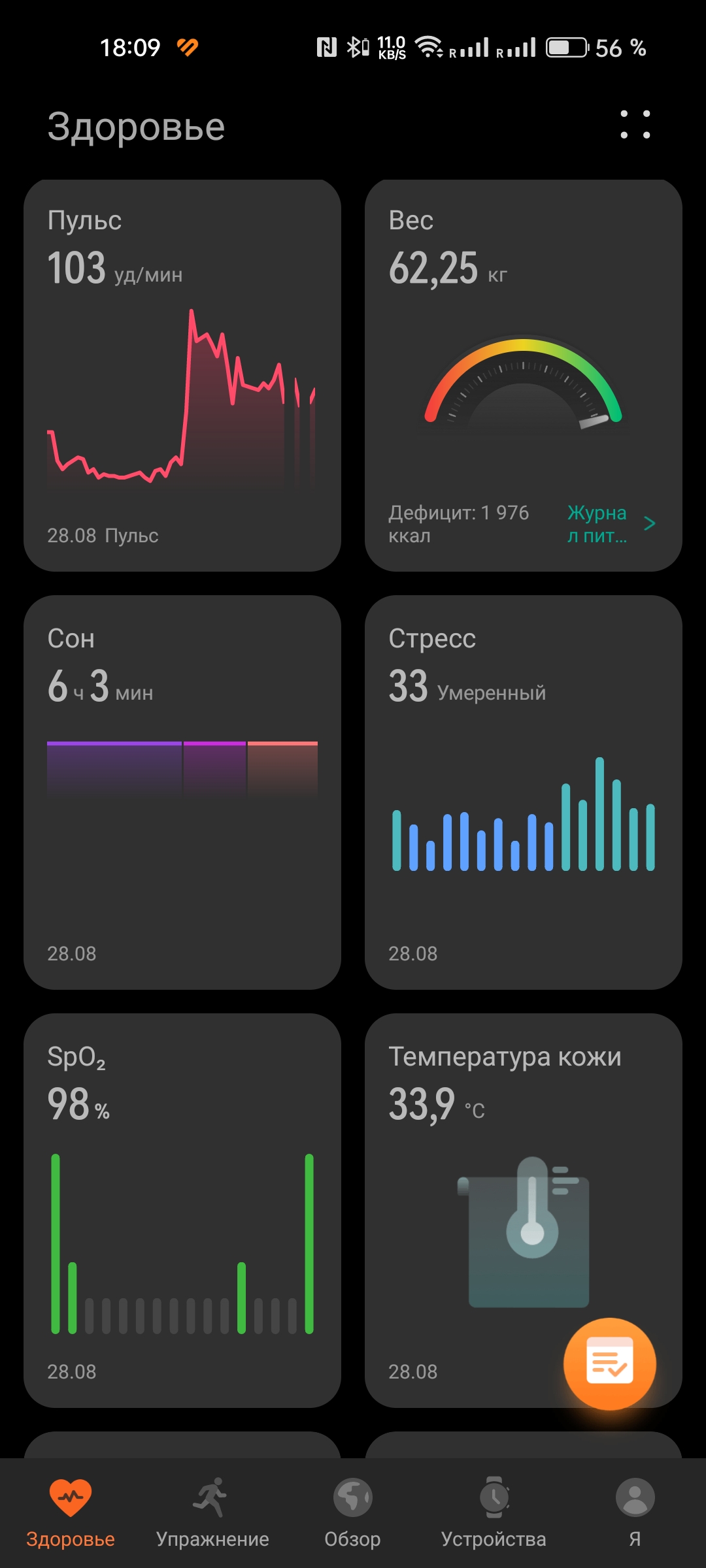
Task: Open the four-dot menu next to Здоровье
Action: 635,124
